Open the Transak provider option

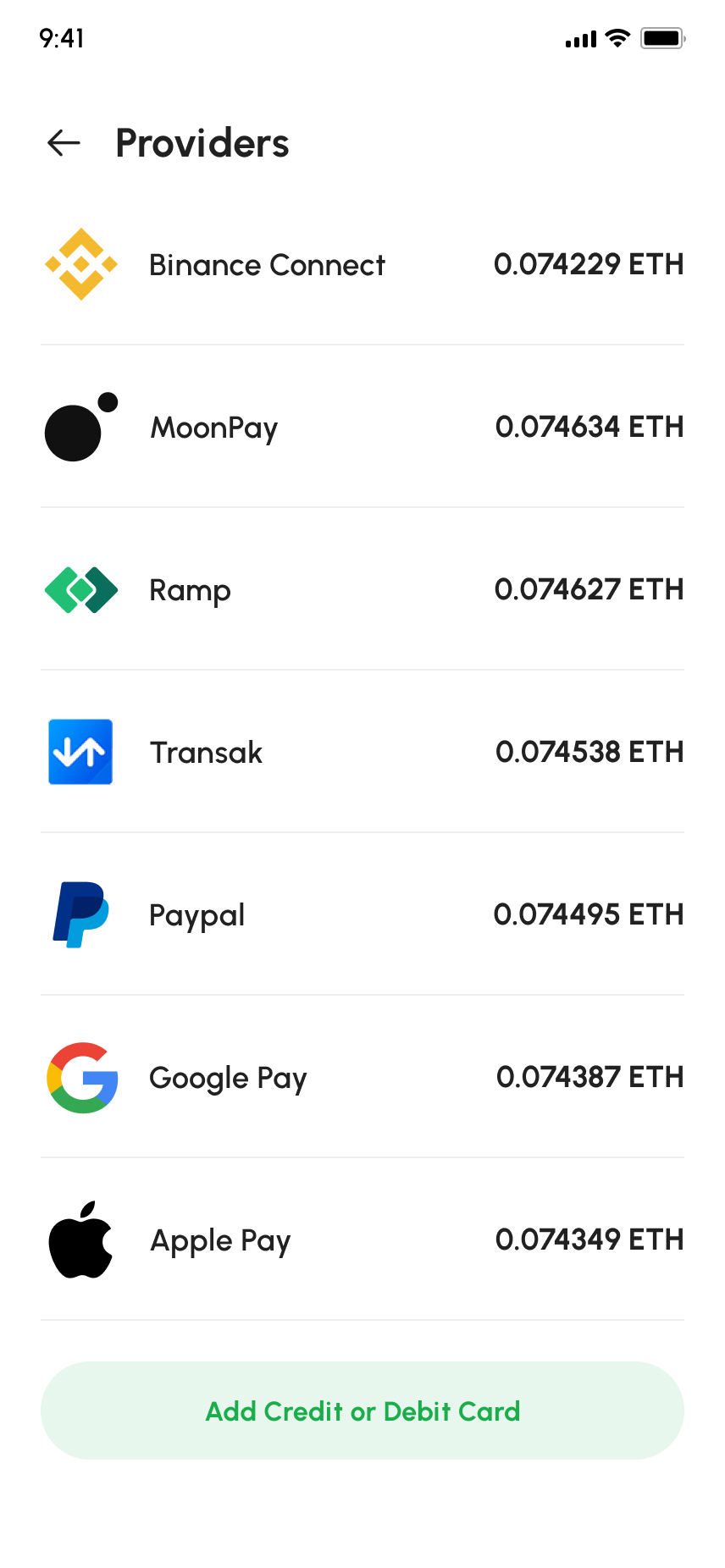coord(362,753)
